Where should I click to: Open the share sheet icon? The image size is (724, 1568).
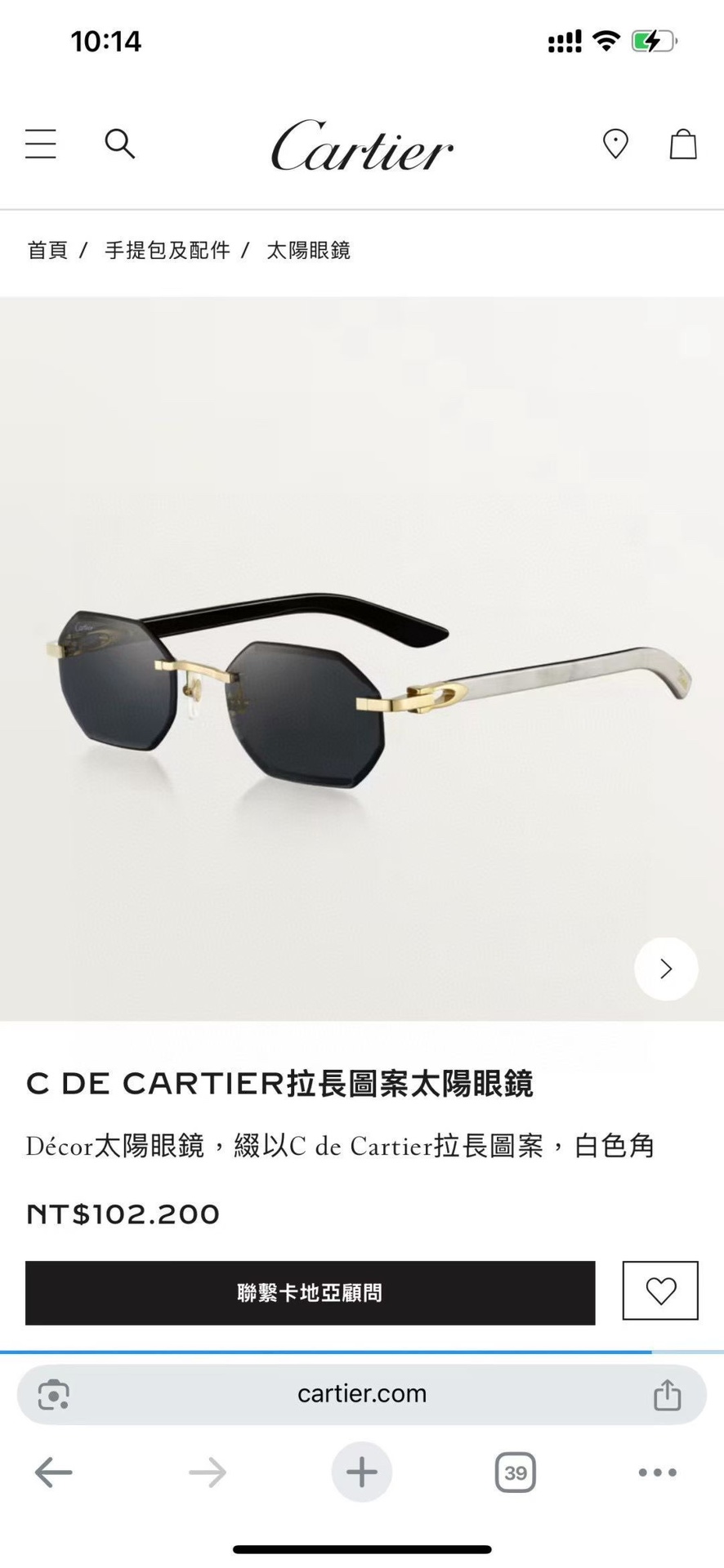tap(668, 1395)
